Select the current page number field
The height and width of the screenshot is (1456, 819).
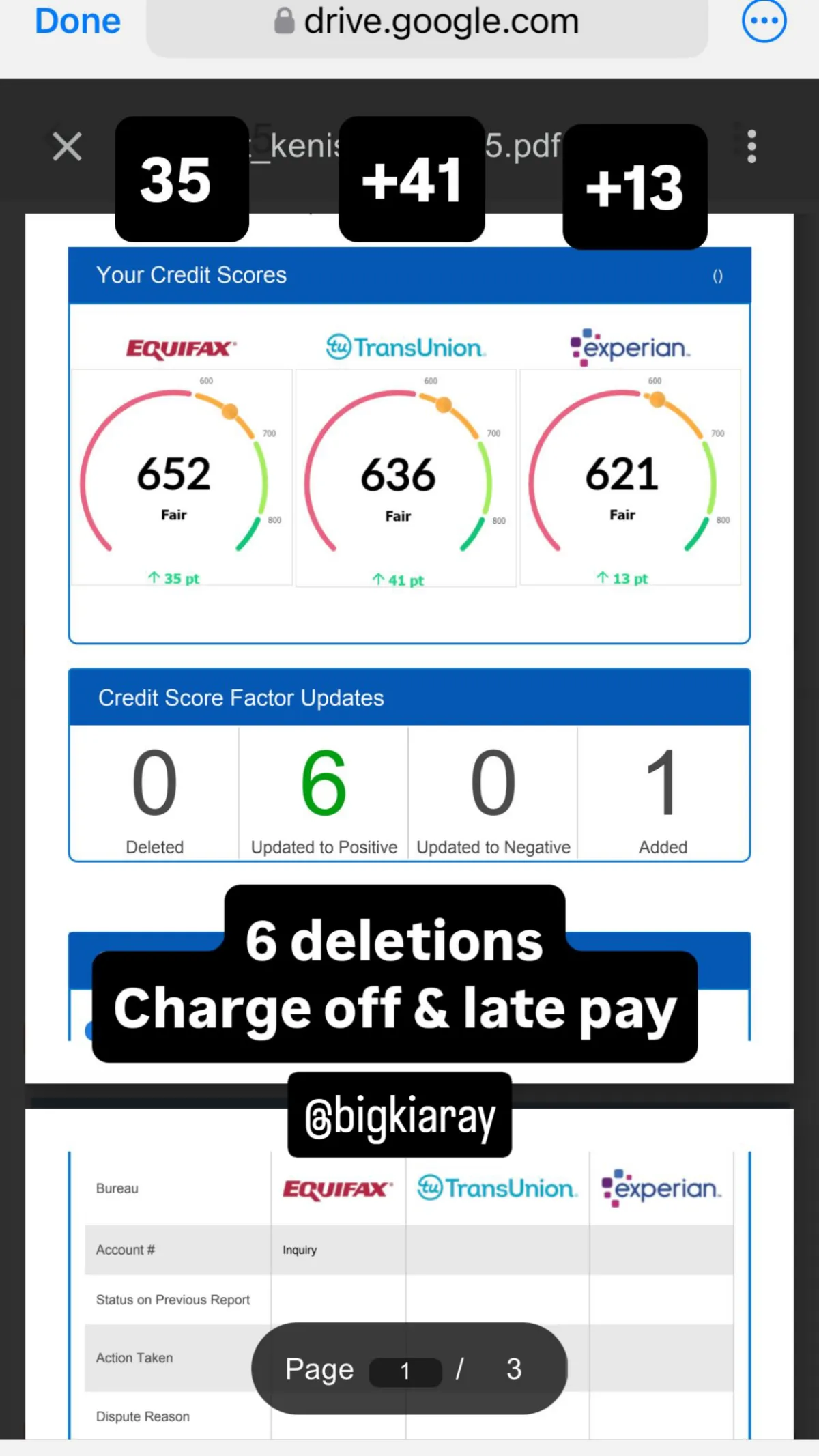(405, 1371)
